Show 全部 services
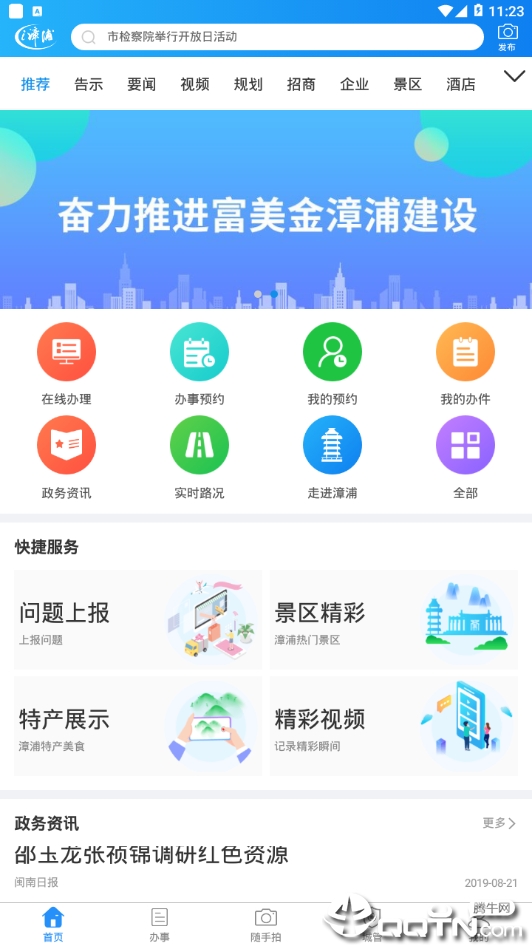The image size is (532, 946). [466, 458]
